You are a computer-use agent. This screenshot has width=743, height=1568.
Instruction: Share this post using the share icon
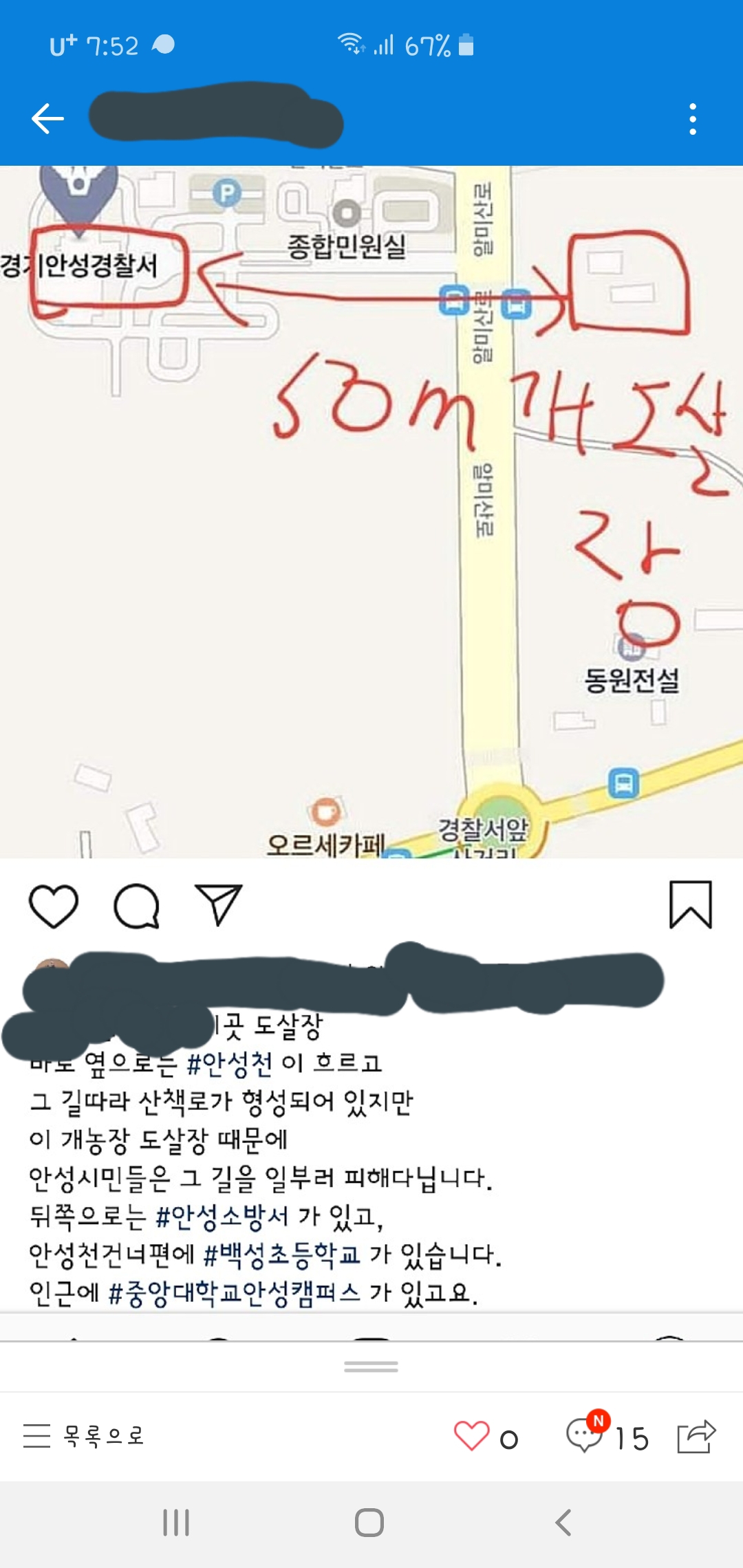click(x=697, y=1436)
